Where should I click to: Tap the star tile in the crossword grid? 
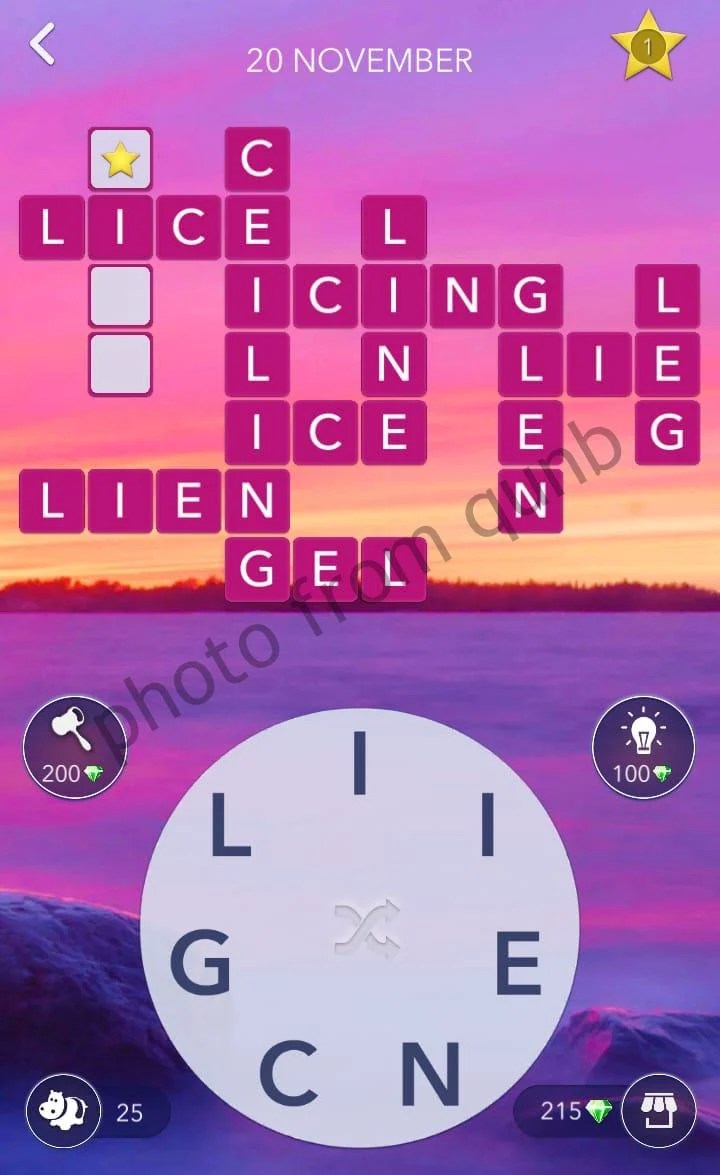point(120,159)
